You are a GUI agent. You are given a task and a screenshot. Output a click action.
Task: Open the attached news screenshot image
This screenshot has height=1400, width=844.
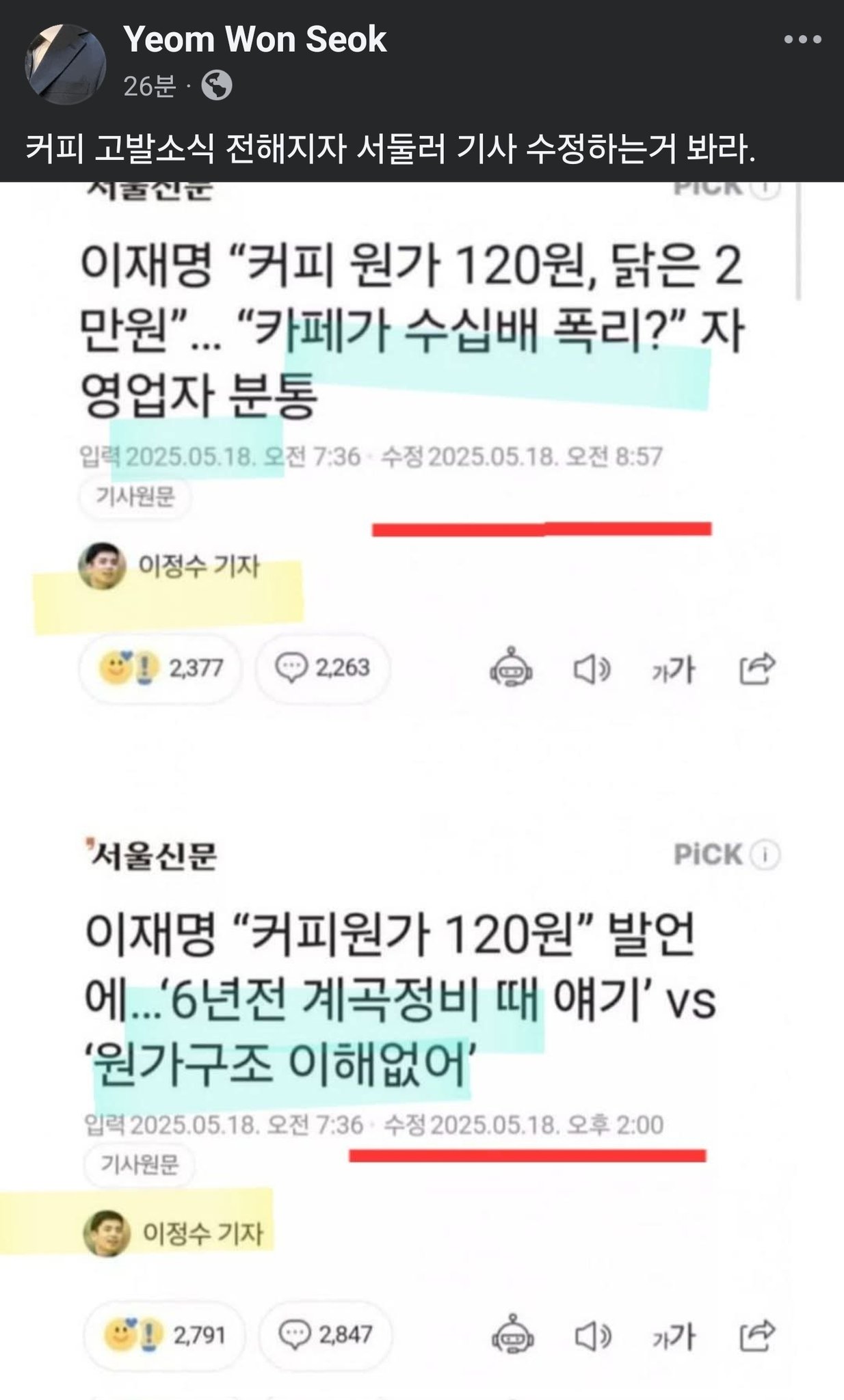click(422, 786)
